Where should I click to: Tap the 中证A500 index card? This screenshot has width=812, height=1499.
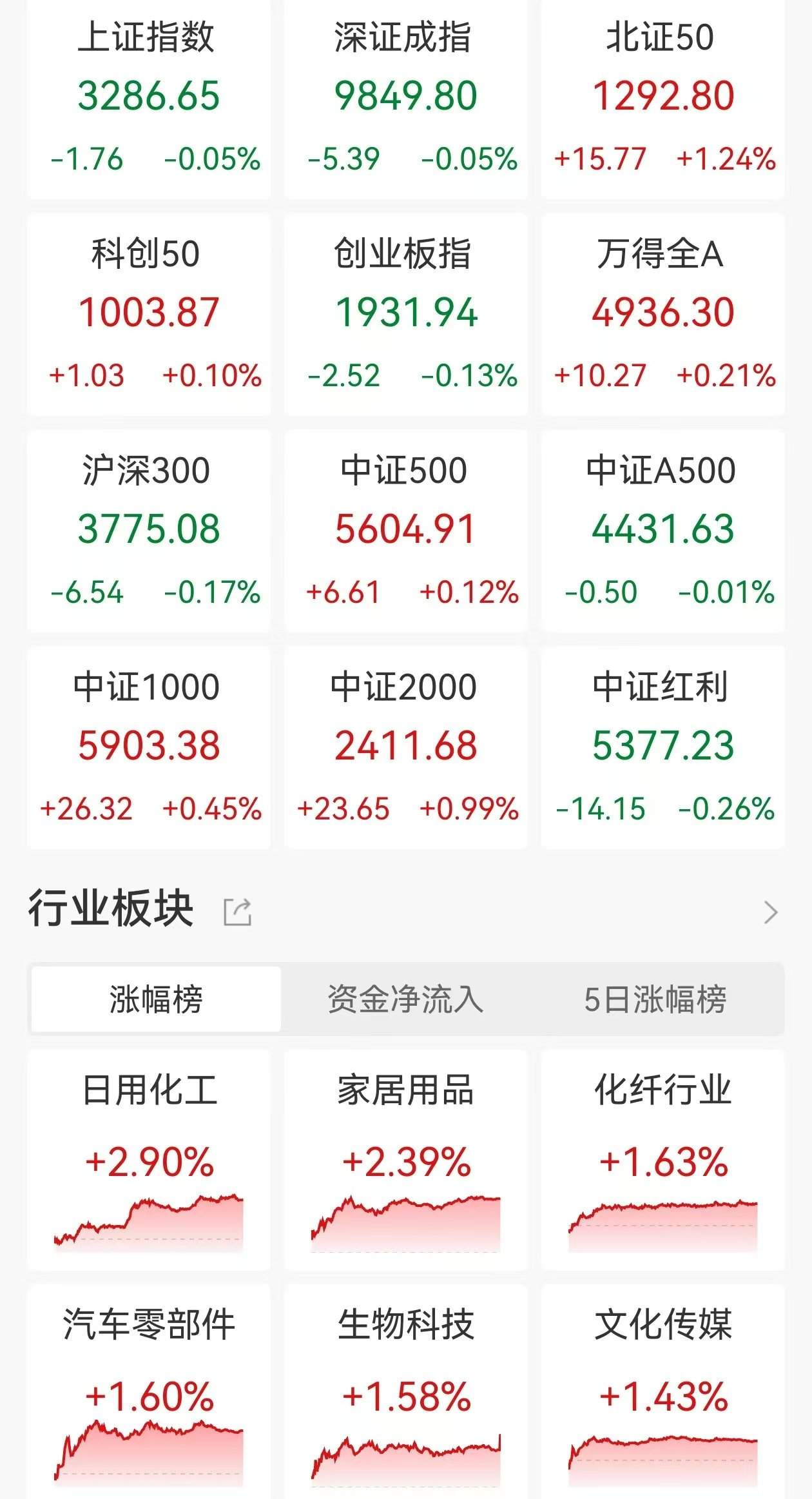coord(662,530)
